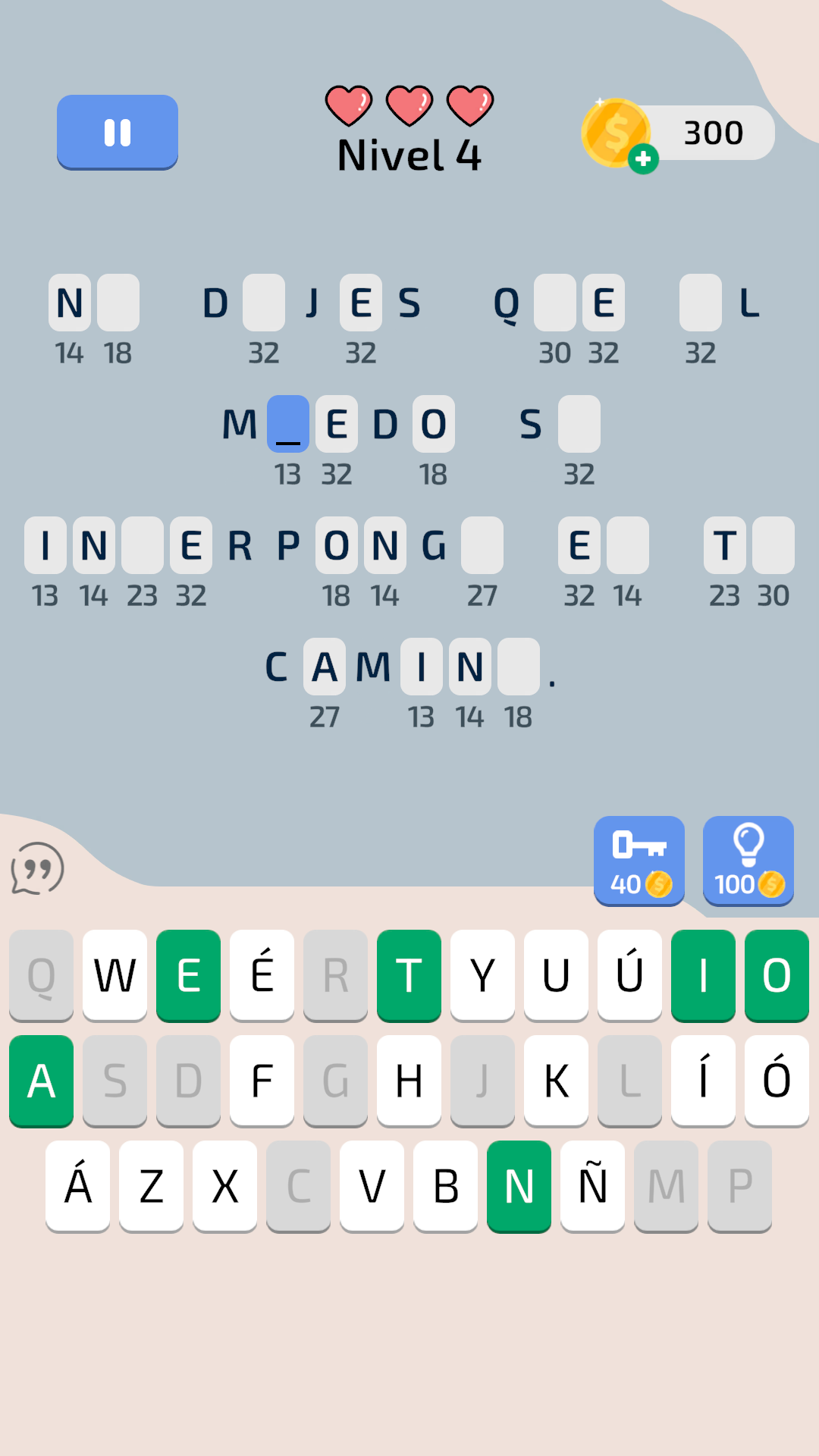This screenshot has width=819, height=1456.
Task: Tap the green E key
Action: 188,975
